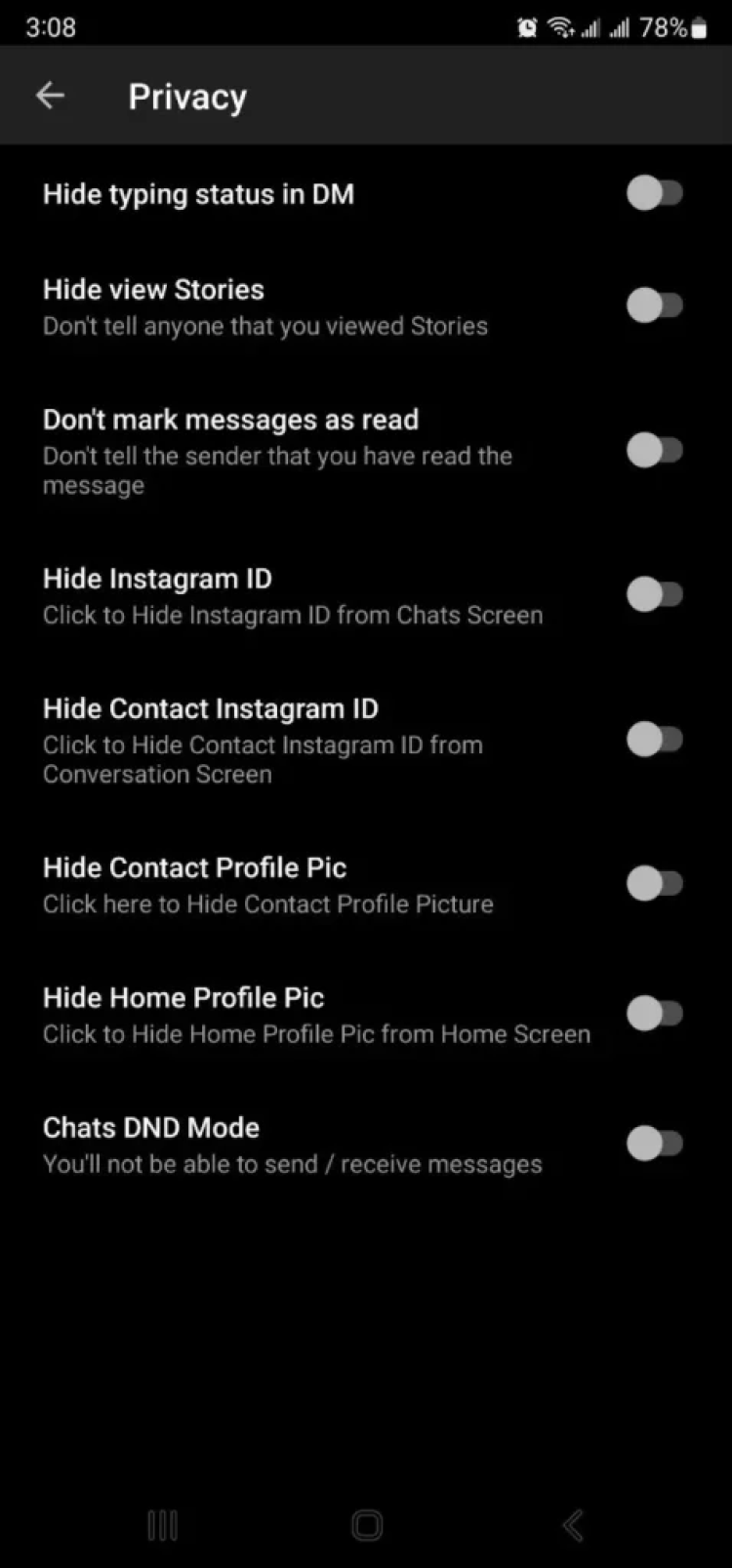This screenshot has width=732, height=1568.
Task: Go back from the Privacy screen
Action: pos(50,96)
